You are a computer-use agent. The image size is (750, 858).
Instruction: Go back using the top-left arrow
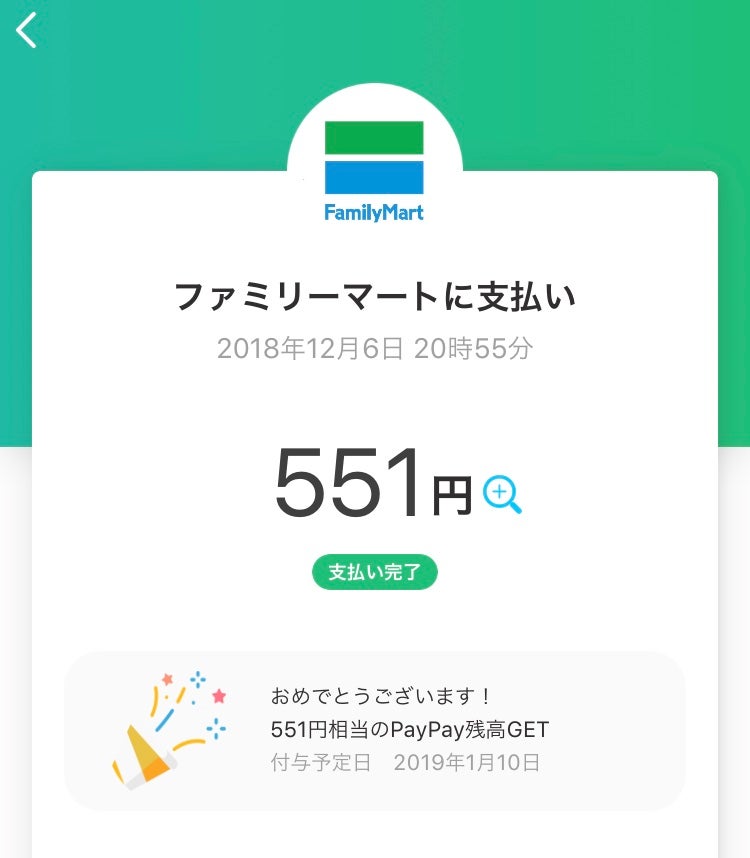point(27,31)
